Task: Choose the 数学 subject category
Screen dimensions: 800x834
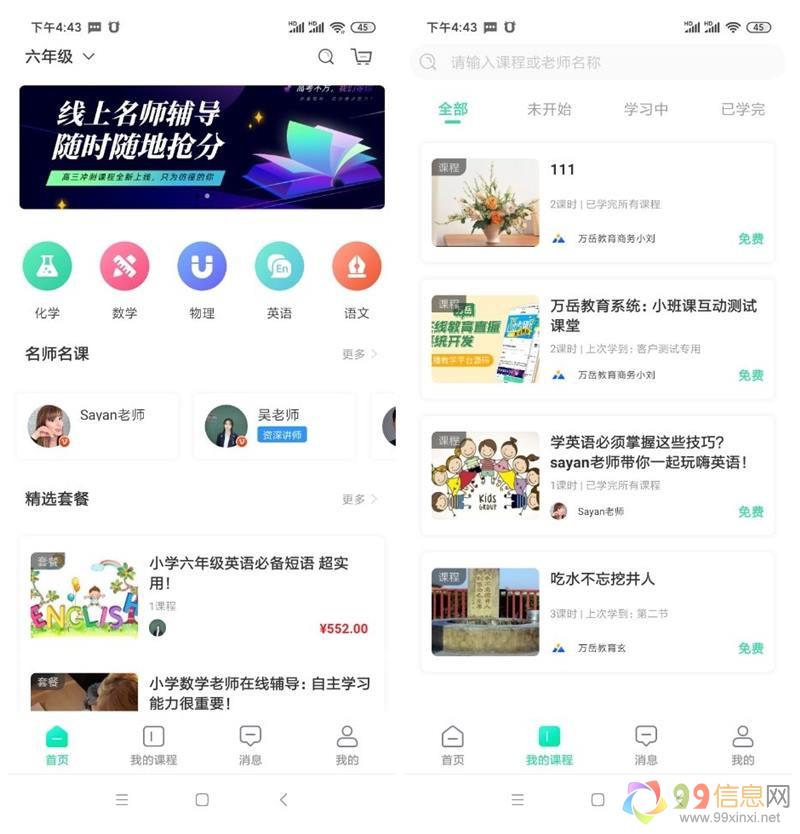Action: (x=125, y=267)
